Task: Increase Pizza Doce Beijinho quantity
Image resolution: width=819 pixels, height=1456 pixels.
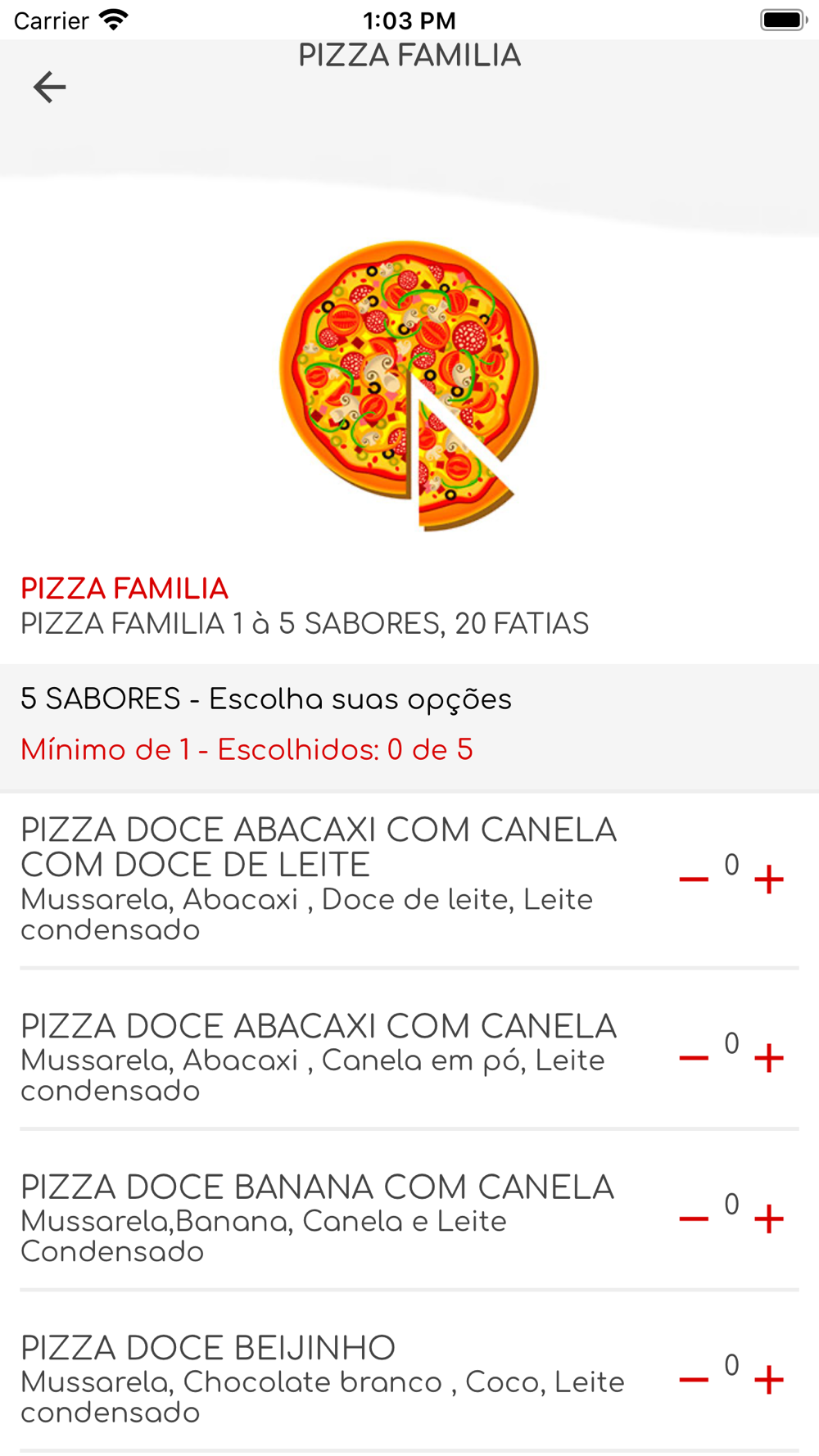Action: [768, 1380]
